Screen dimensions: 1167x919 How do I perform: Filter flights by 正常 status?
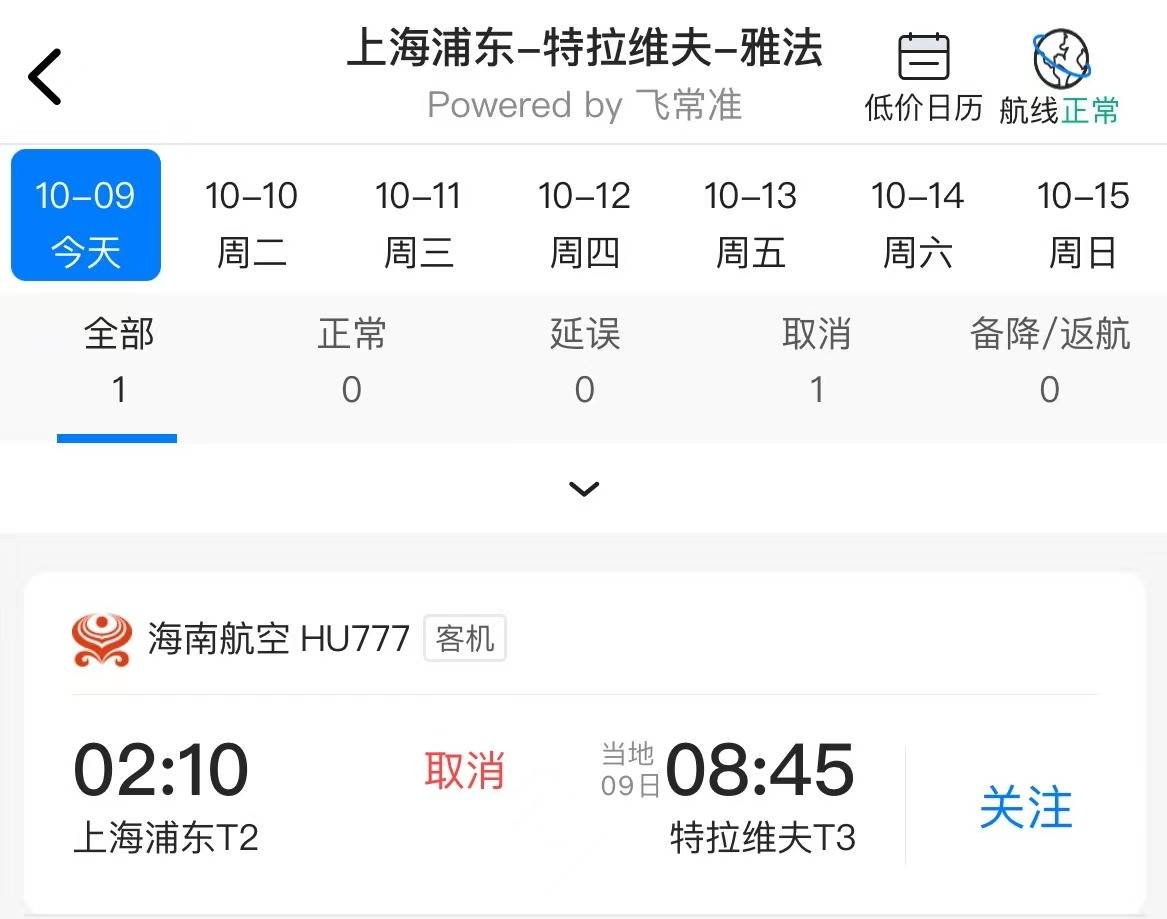coord(351,361)
